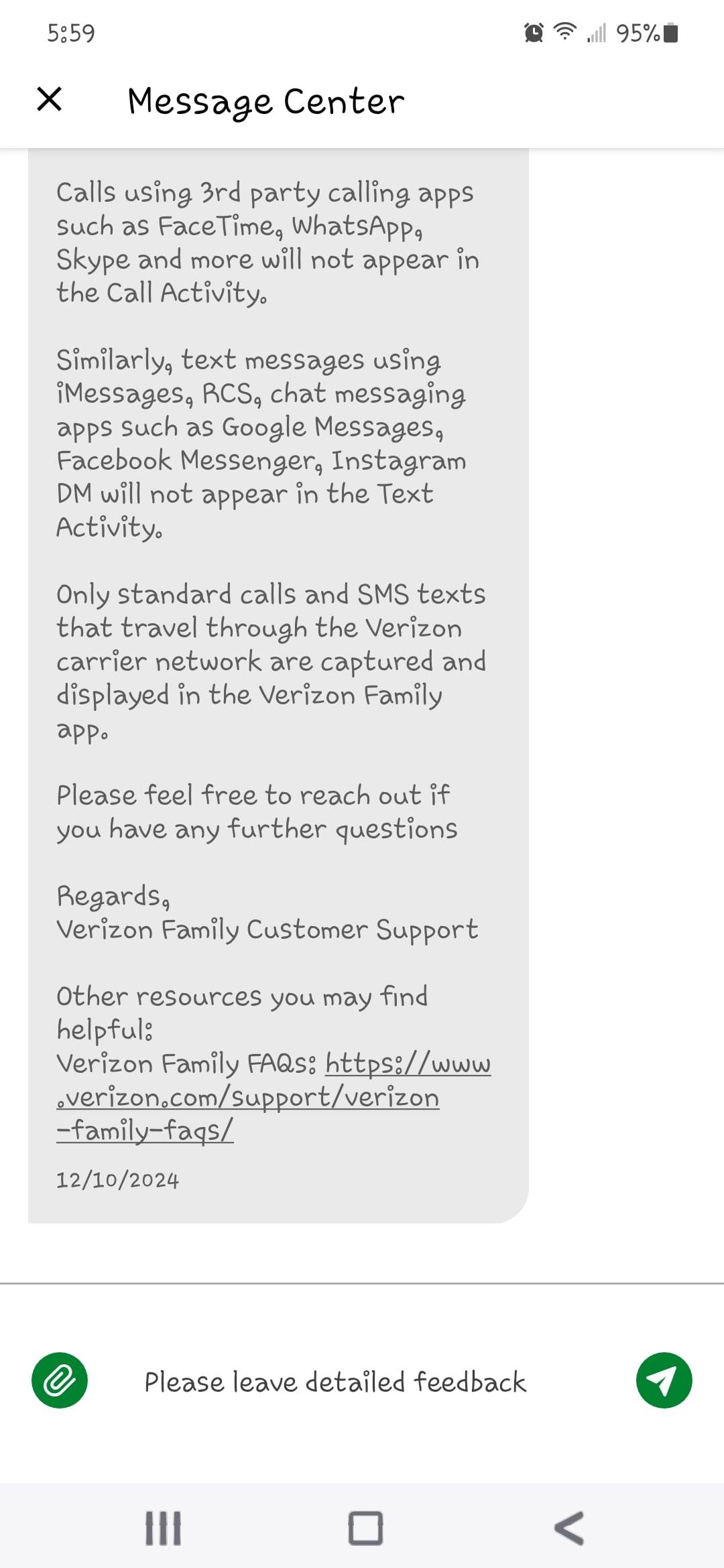This screenshot has width=724, height=1568.
Task: Open recent apps from the navigation bar
Action: [x=163, y=1528]
